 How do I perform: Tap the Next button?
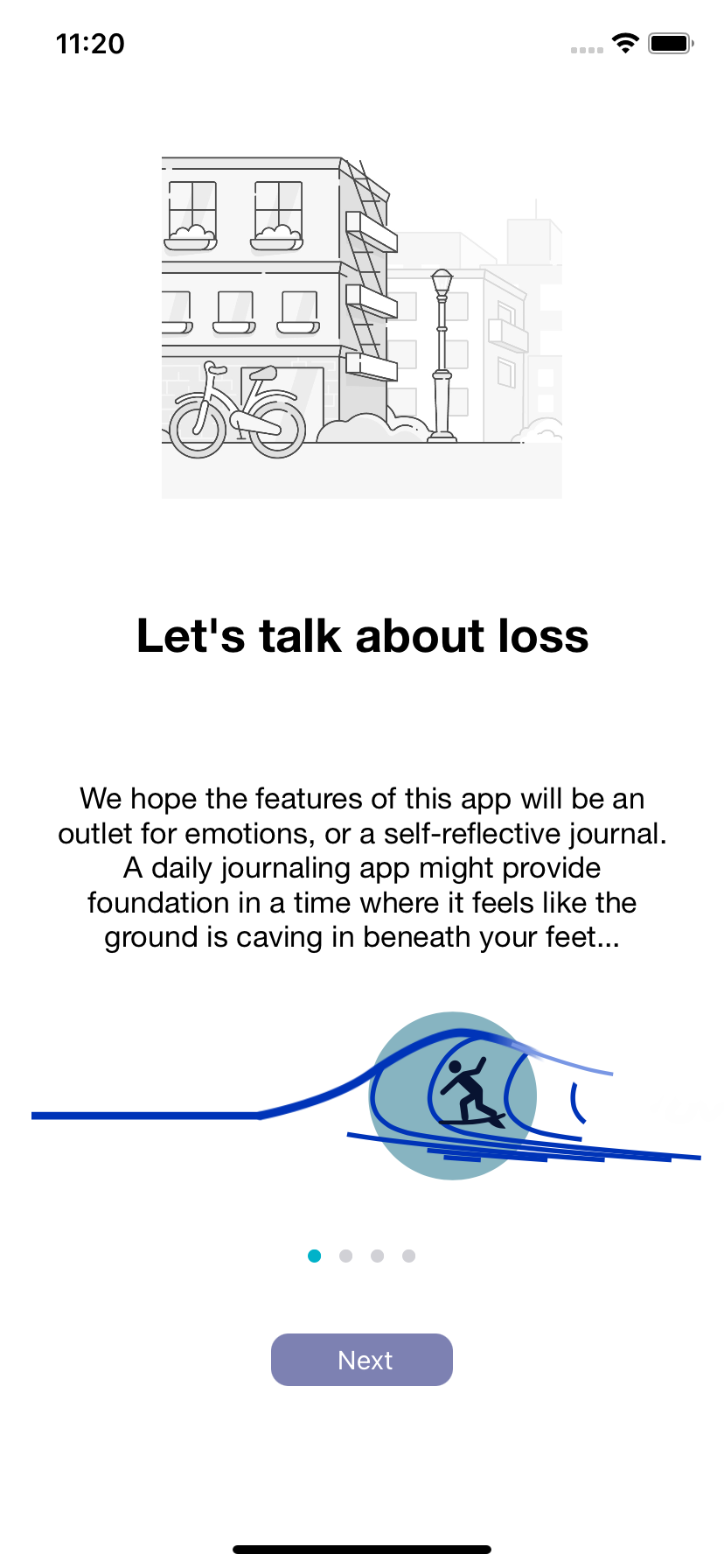(x=362, y=1360)
